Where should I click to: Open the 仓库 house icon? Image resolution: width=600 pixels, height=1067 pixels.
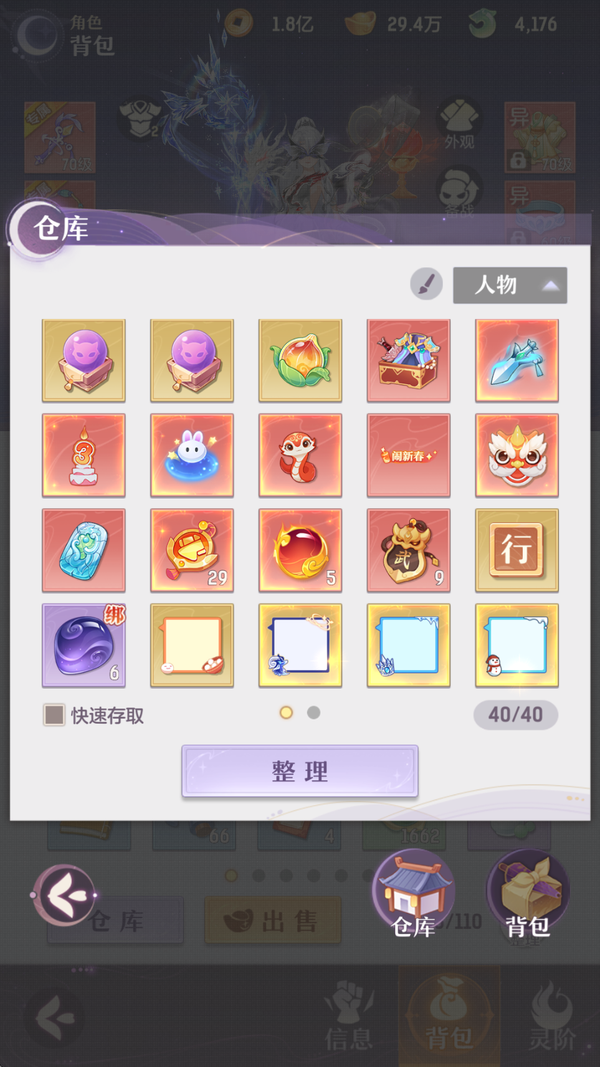413,890
